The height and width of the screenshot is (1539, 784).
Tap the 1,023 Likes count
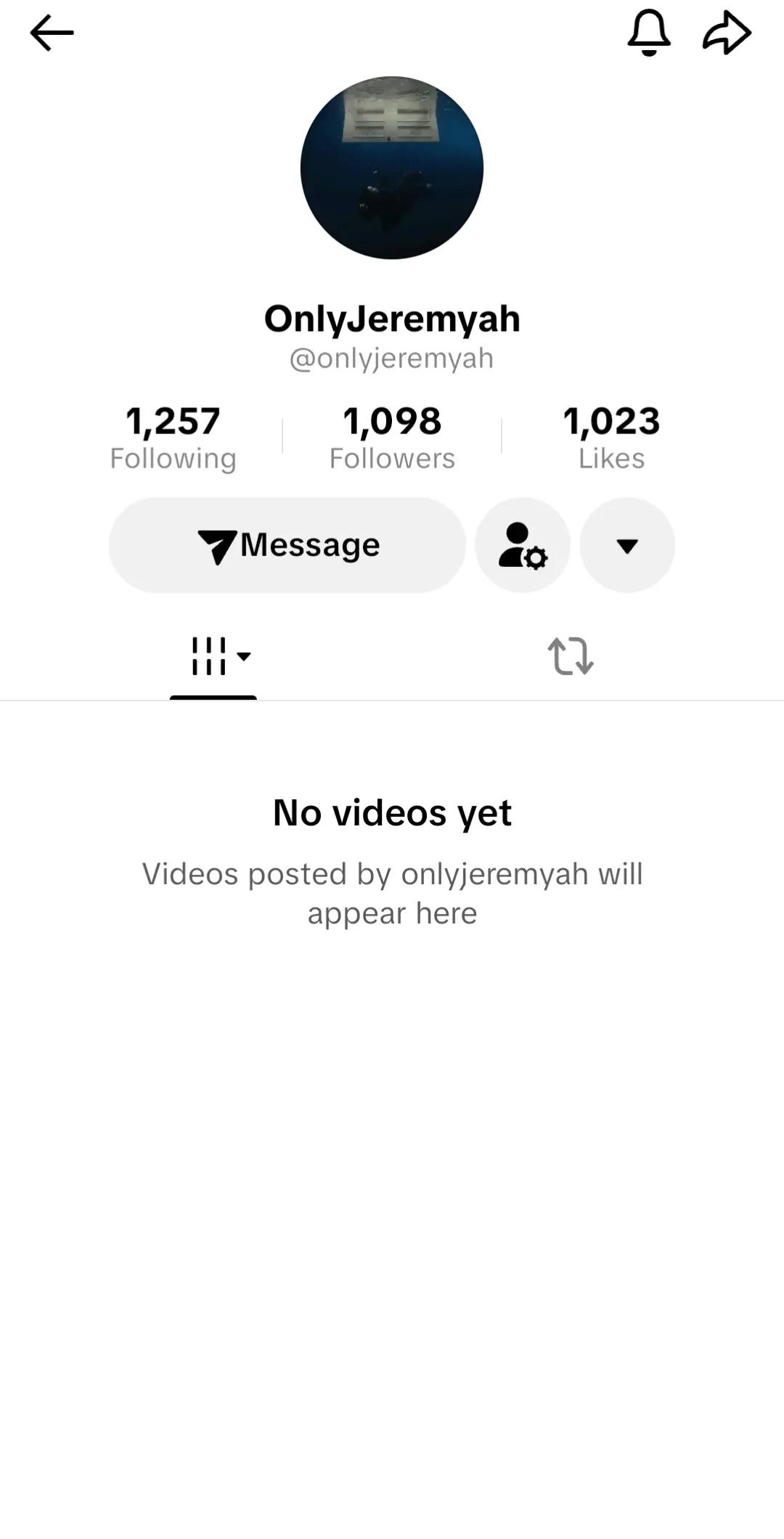pos(611,438)
